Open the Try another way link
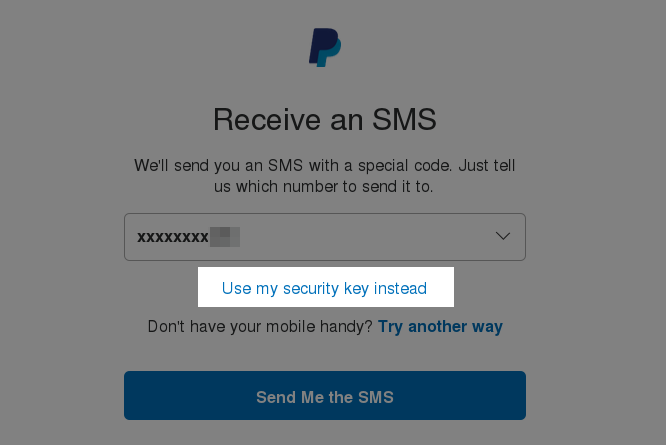Image resolution: width=666 pixels, height=445 pixels. [440, 326]
